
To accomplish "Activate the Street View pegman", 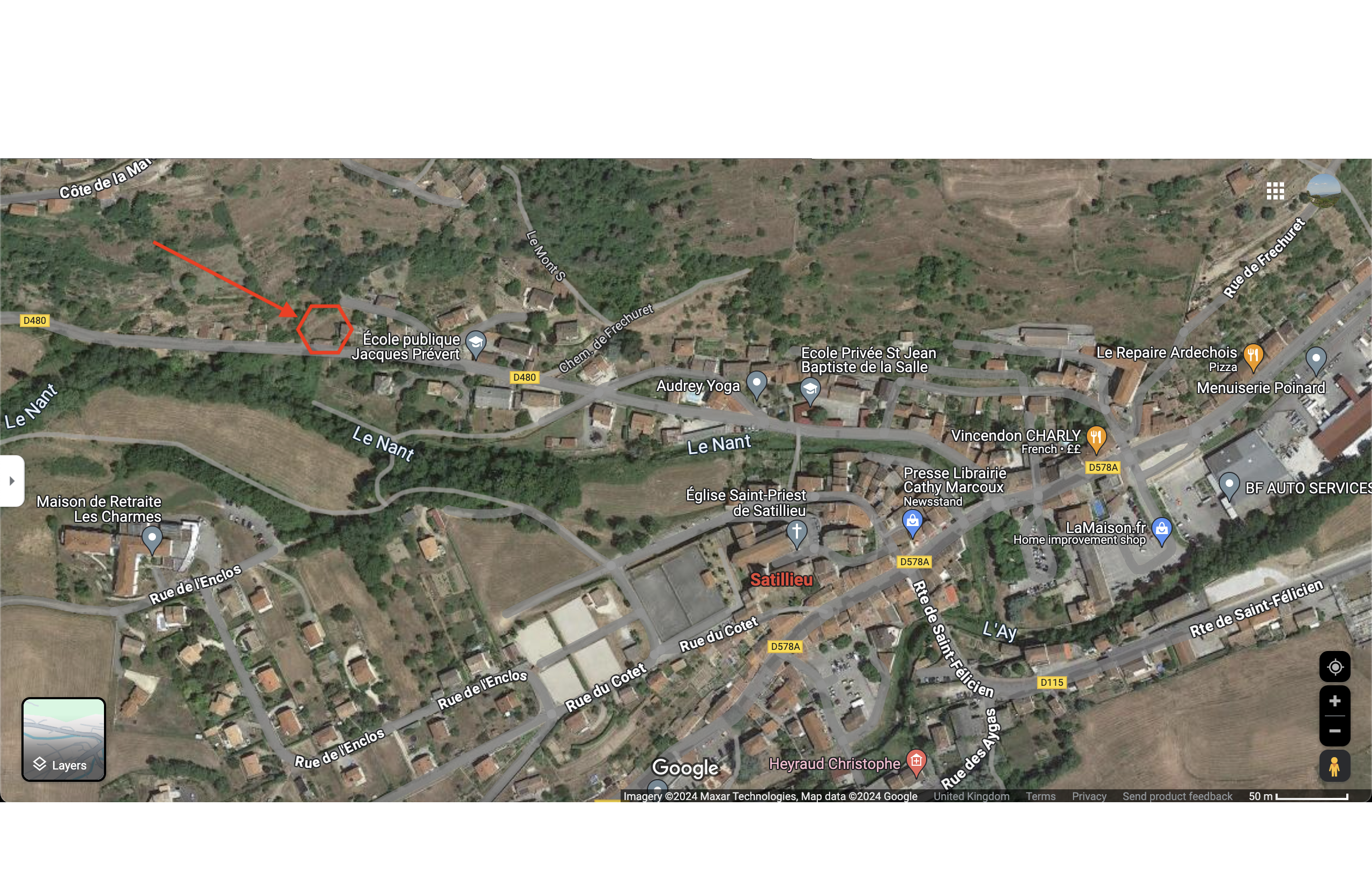I will (x=1334, y=766).
